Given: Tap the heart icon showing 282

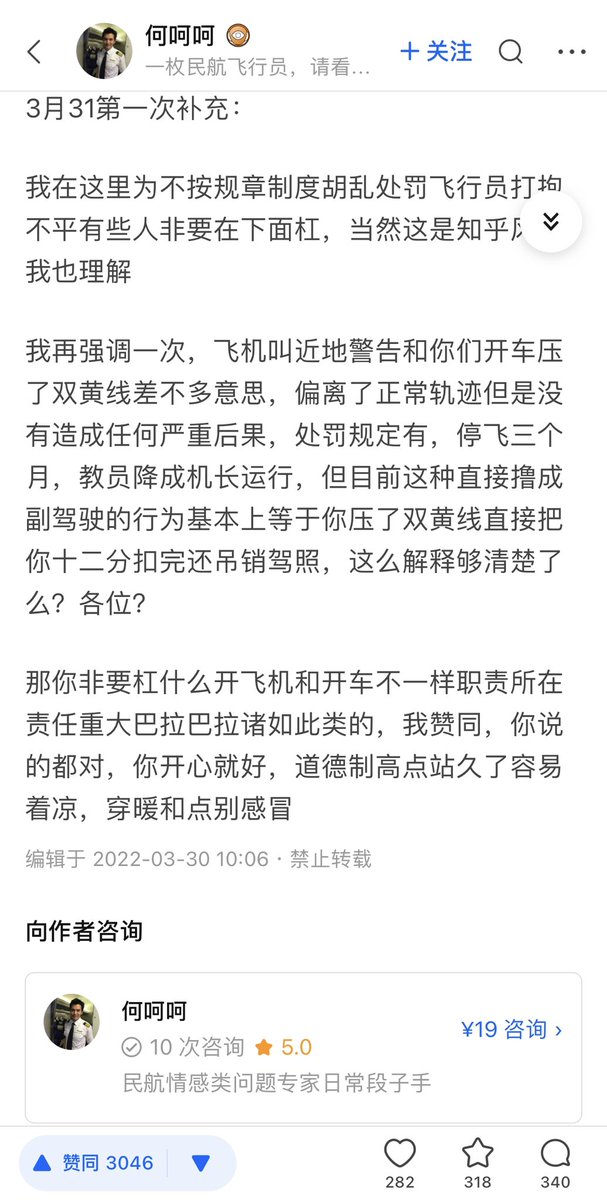Looking at the screenshot, I should (x=400, y=1162).
